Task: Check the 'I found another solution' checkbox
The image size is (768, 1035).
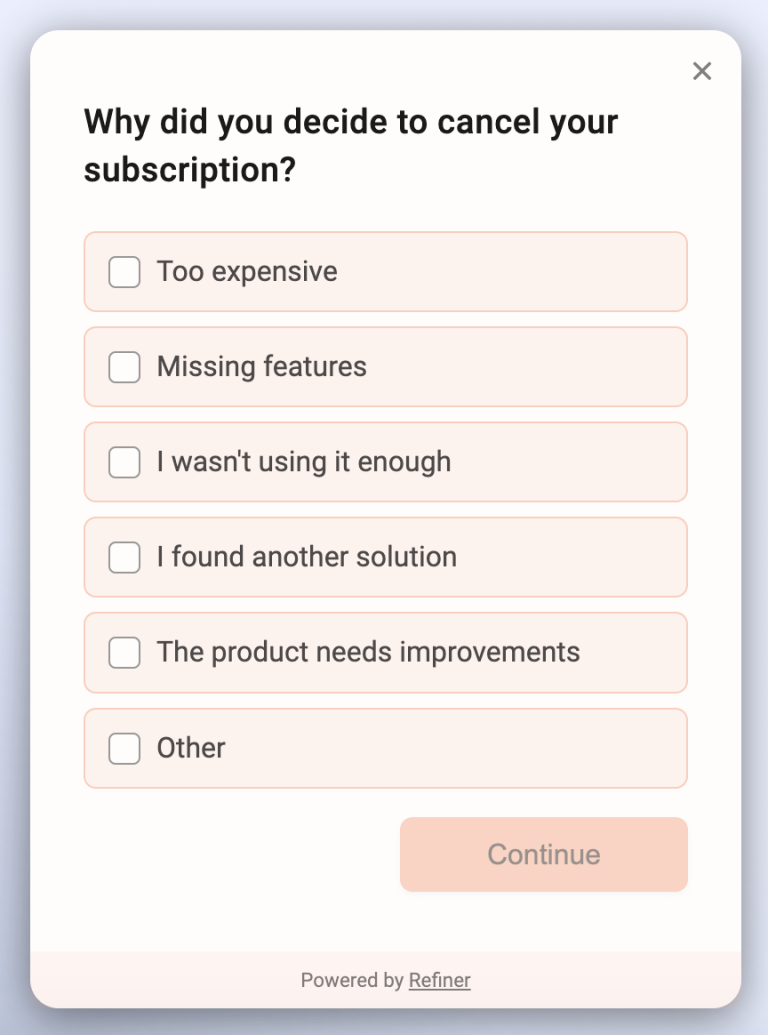Action: pyautogui.click(x=124, y=556)
